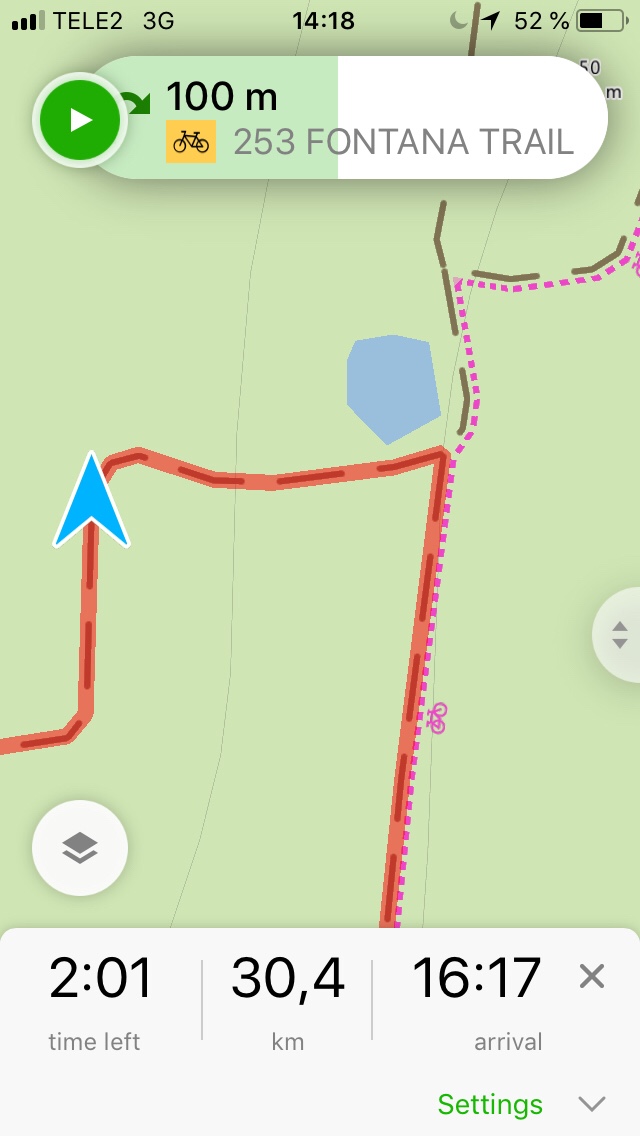Tap the green play button
This screenshot has height=1136, width=640.
(x=80, y=120)
